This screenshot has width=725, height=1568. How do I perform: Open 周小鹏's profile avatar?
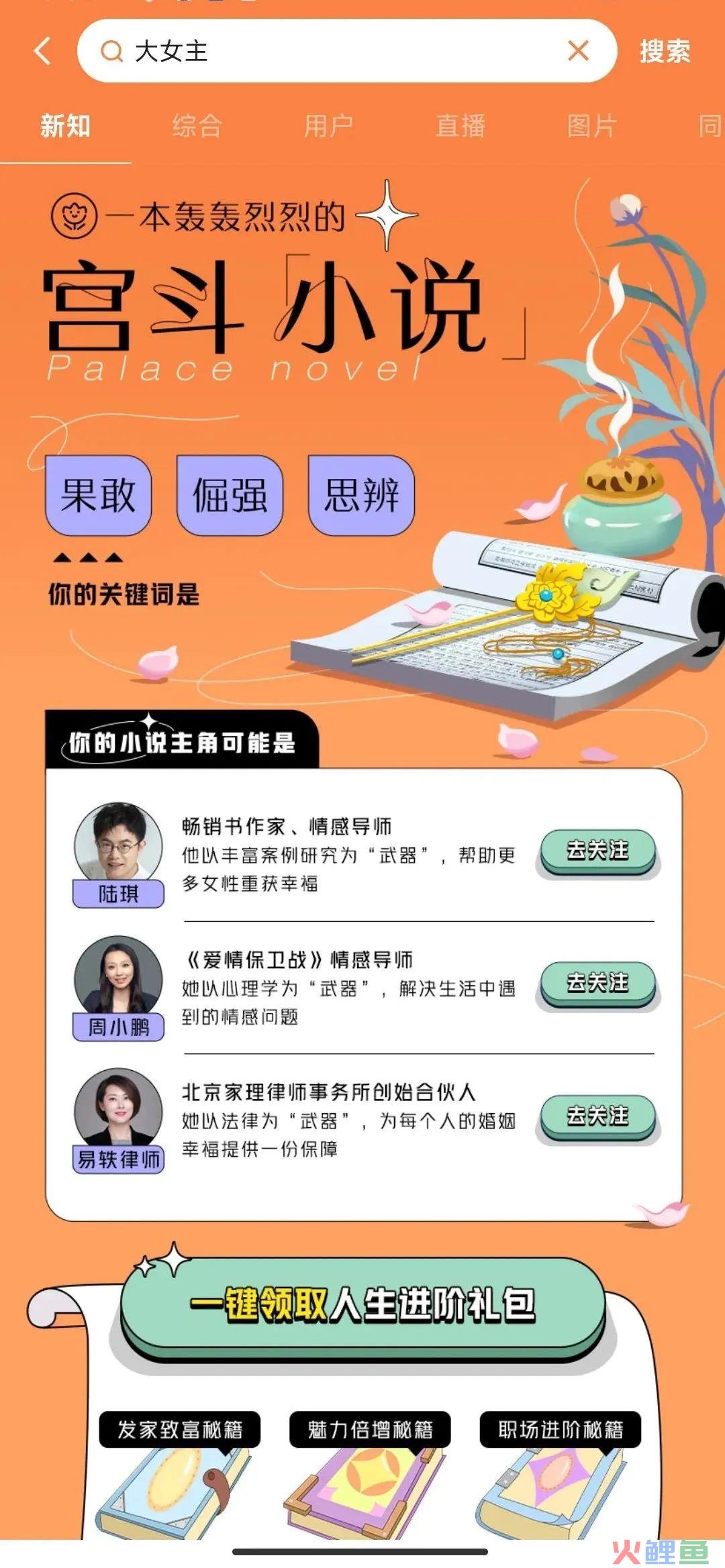tap(118, 976)
